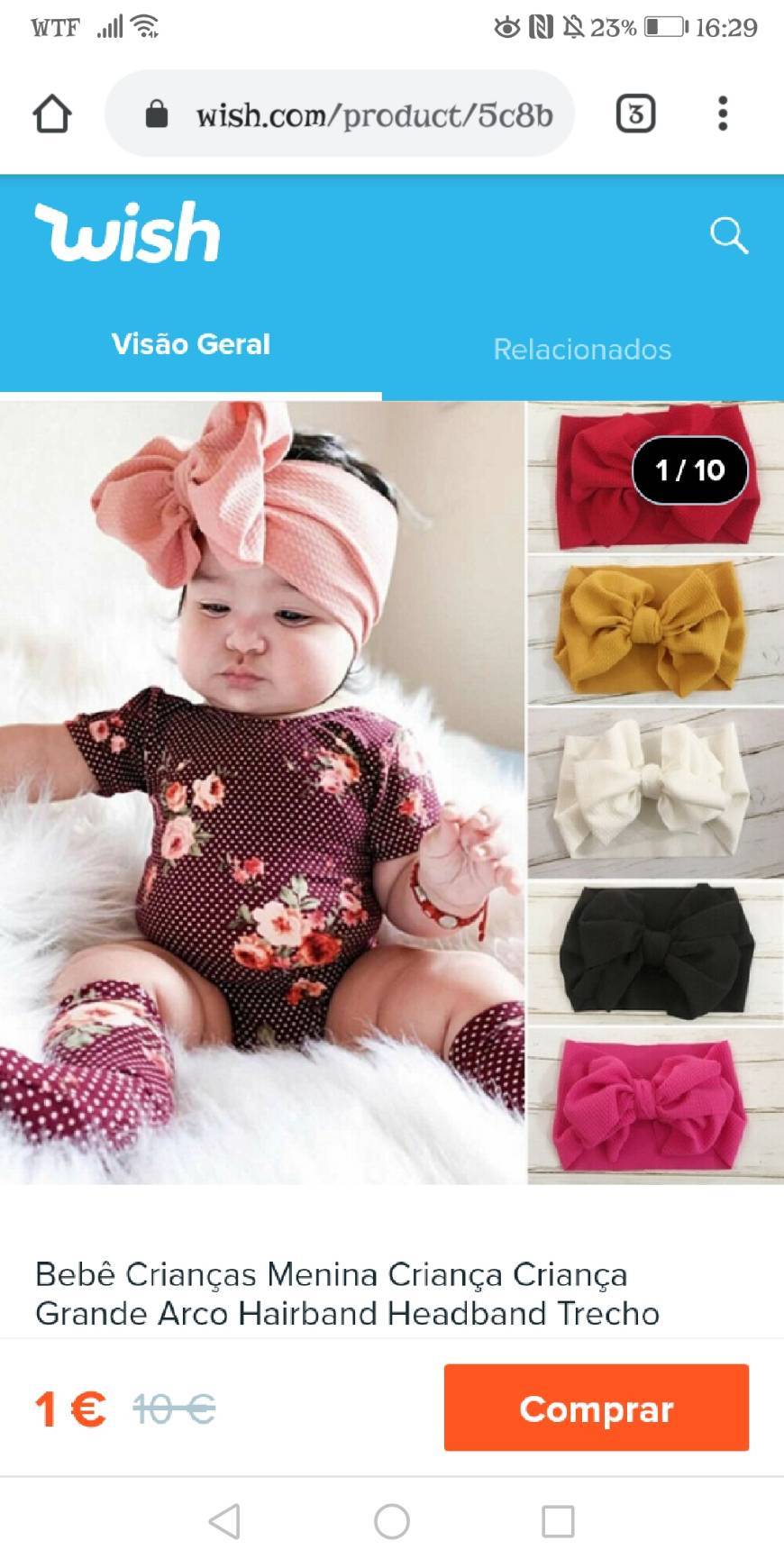Open the recent apps view

point(558,1521)
